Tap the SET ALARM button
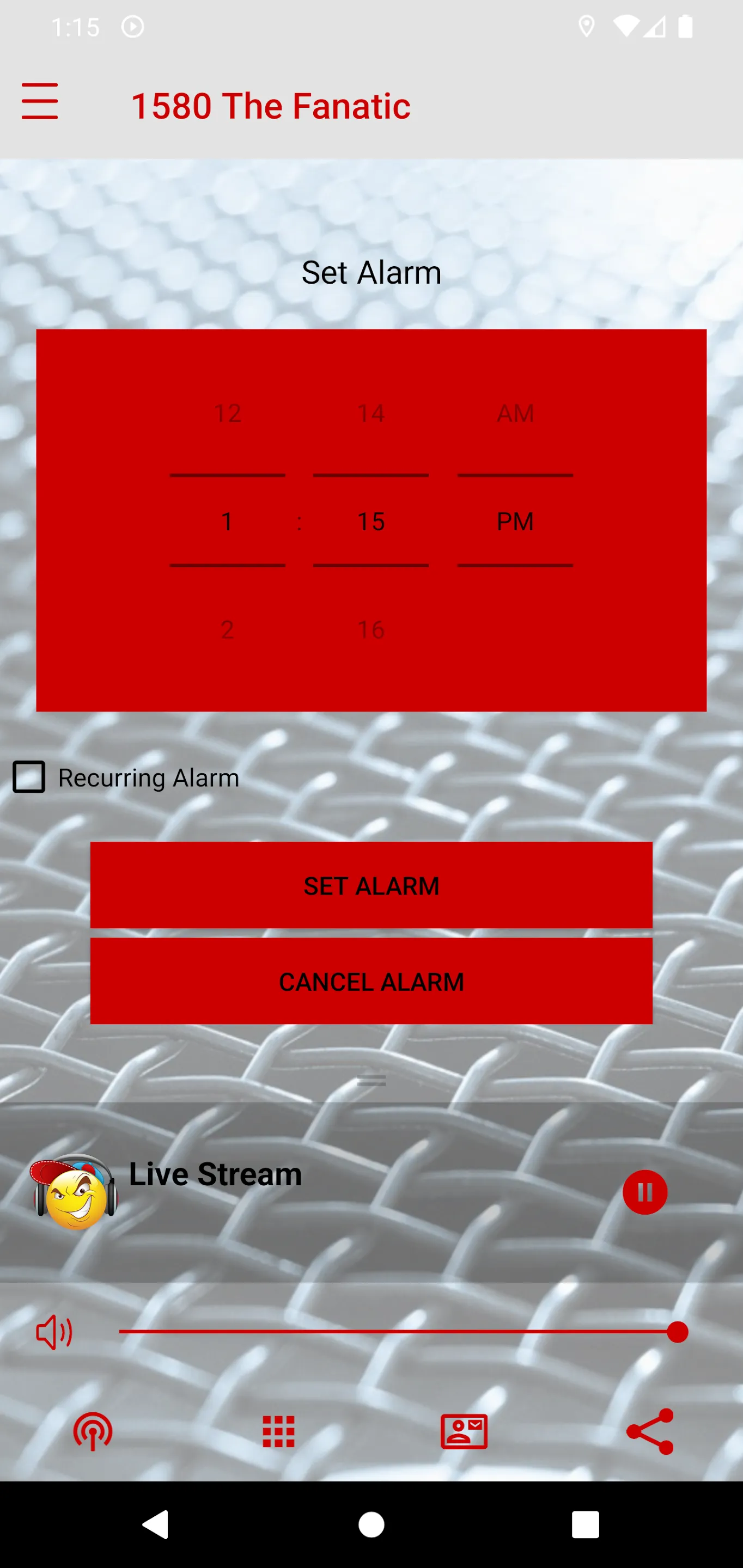 (x=371, y=886)
